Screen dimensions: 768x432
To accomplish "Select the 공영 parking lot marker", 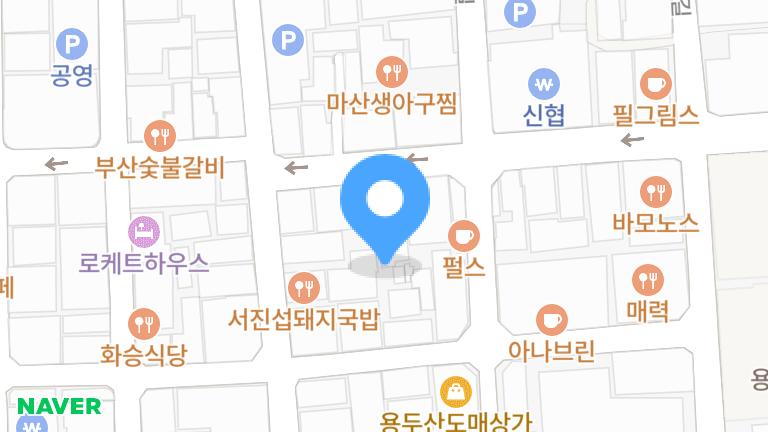I will click(x=72, y=43).
